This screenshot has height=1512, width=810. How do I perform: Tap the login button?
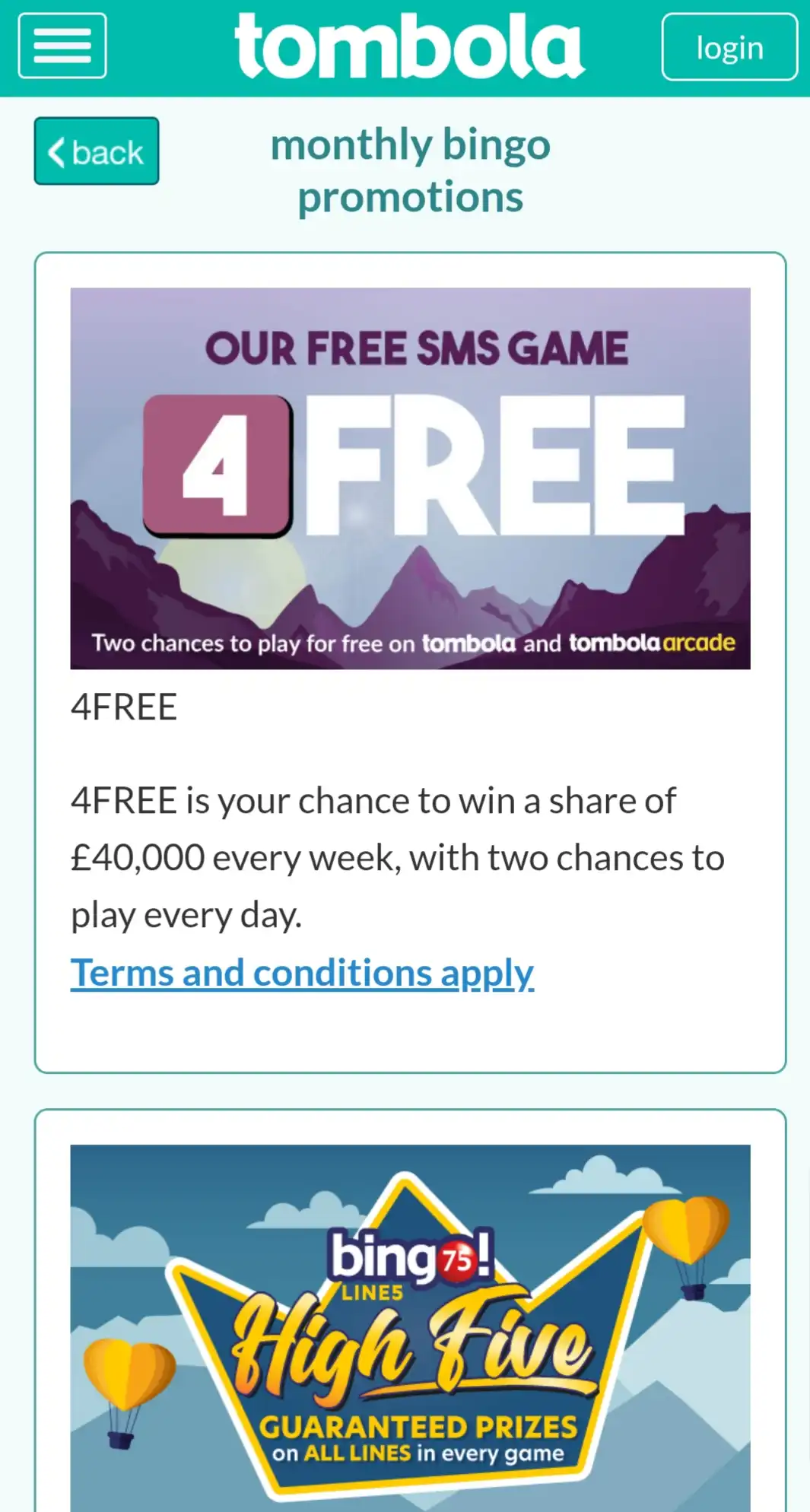pos(729,47)
